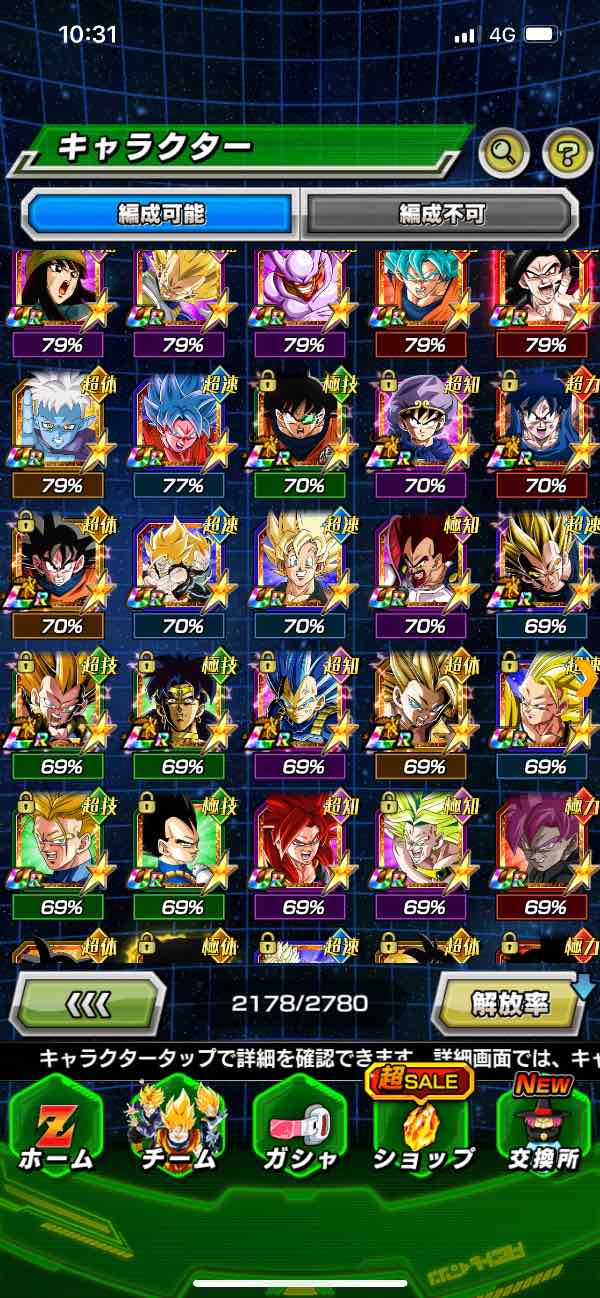This screenshot has height=1298, width=600.
Task: Open the help question mark
Action: [x=567, y=152]
